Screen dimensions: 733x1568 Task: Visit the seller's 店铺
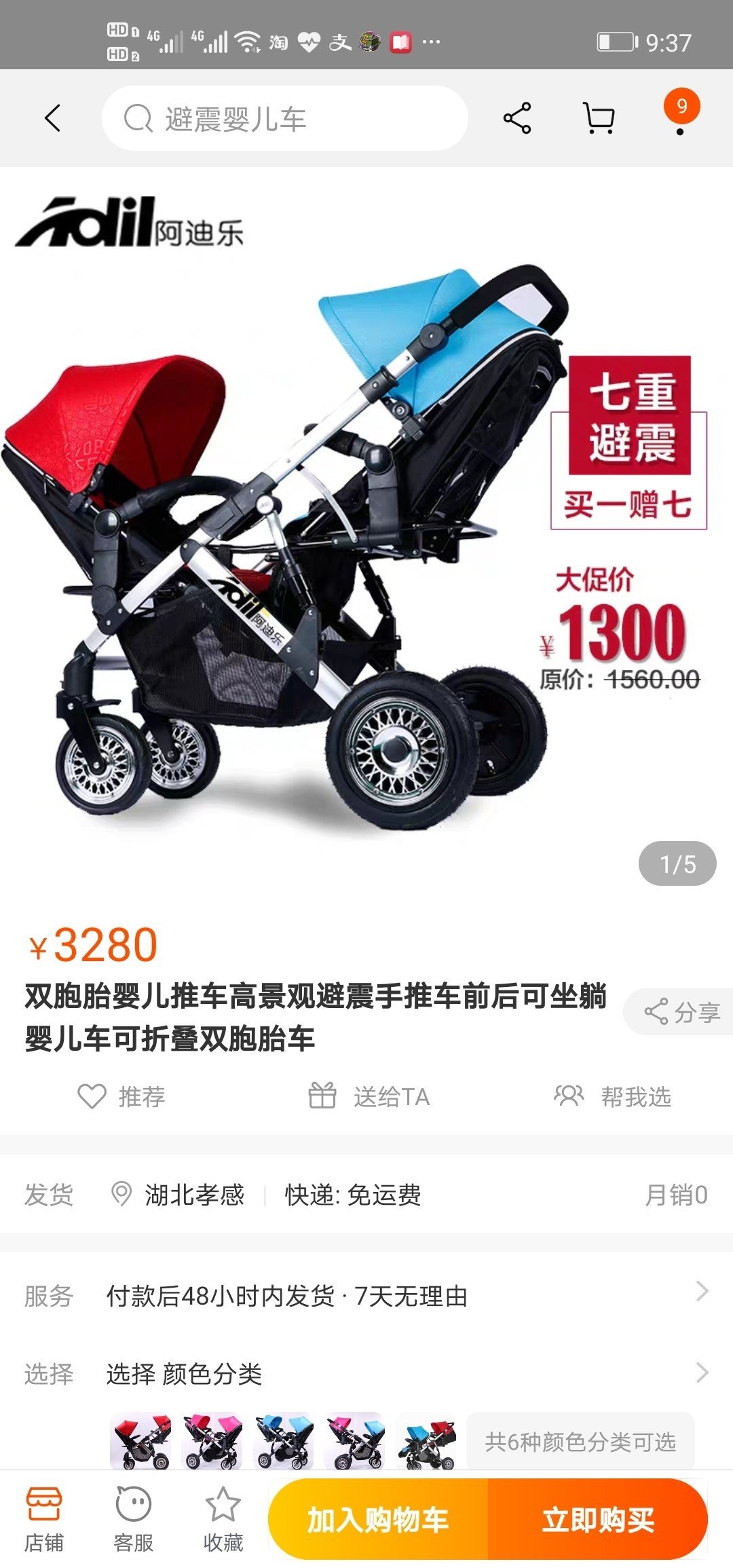(x=44, y=1520)
